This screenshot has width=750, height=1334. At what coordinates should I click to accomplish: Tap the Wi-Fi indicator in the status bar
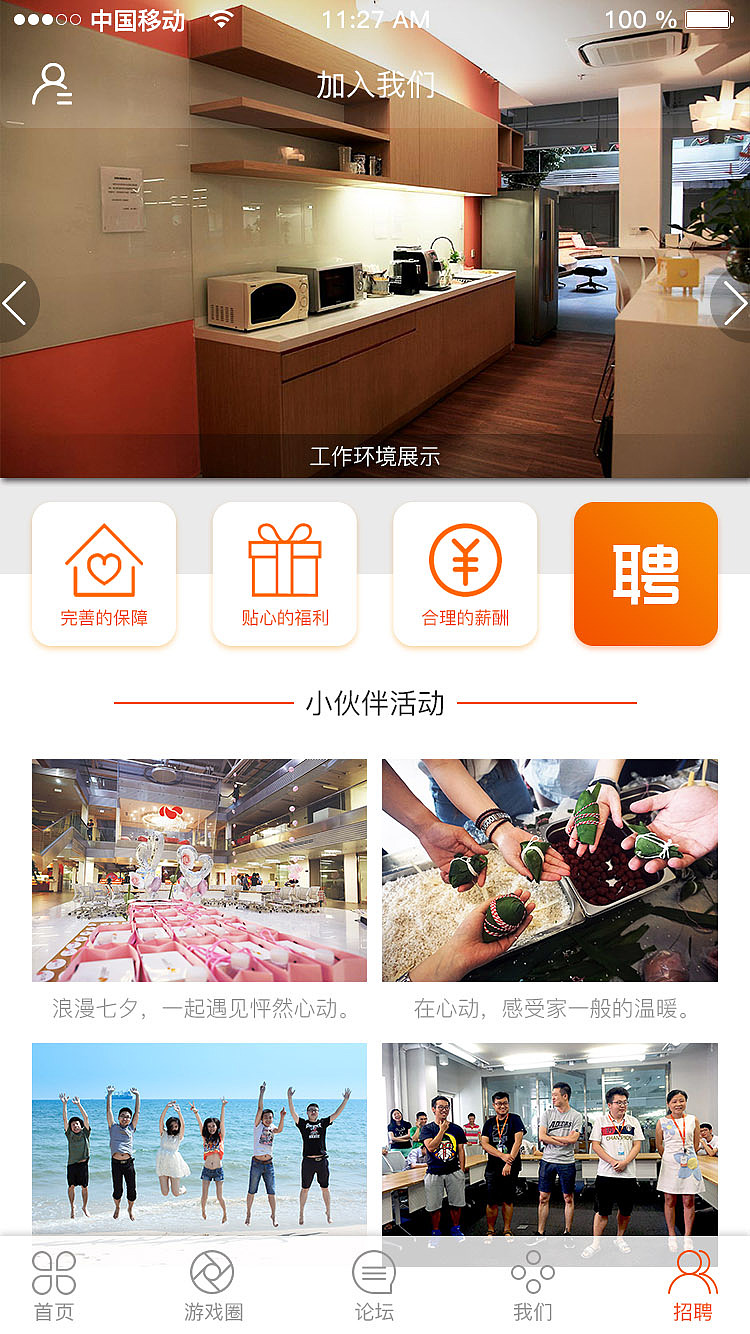tap(223, 18)
